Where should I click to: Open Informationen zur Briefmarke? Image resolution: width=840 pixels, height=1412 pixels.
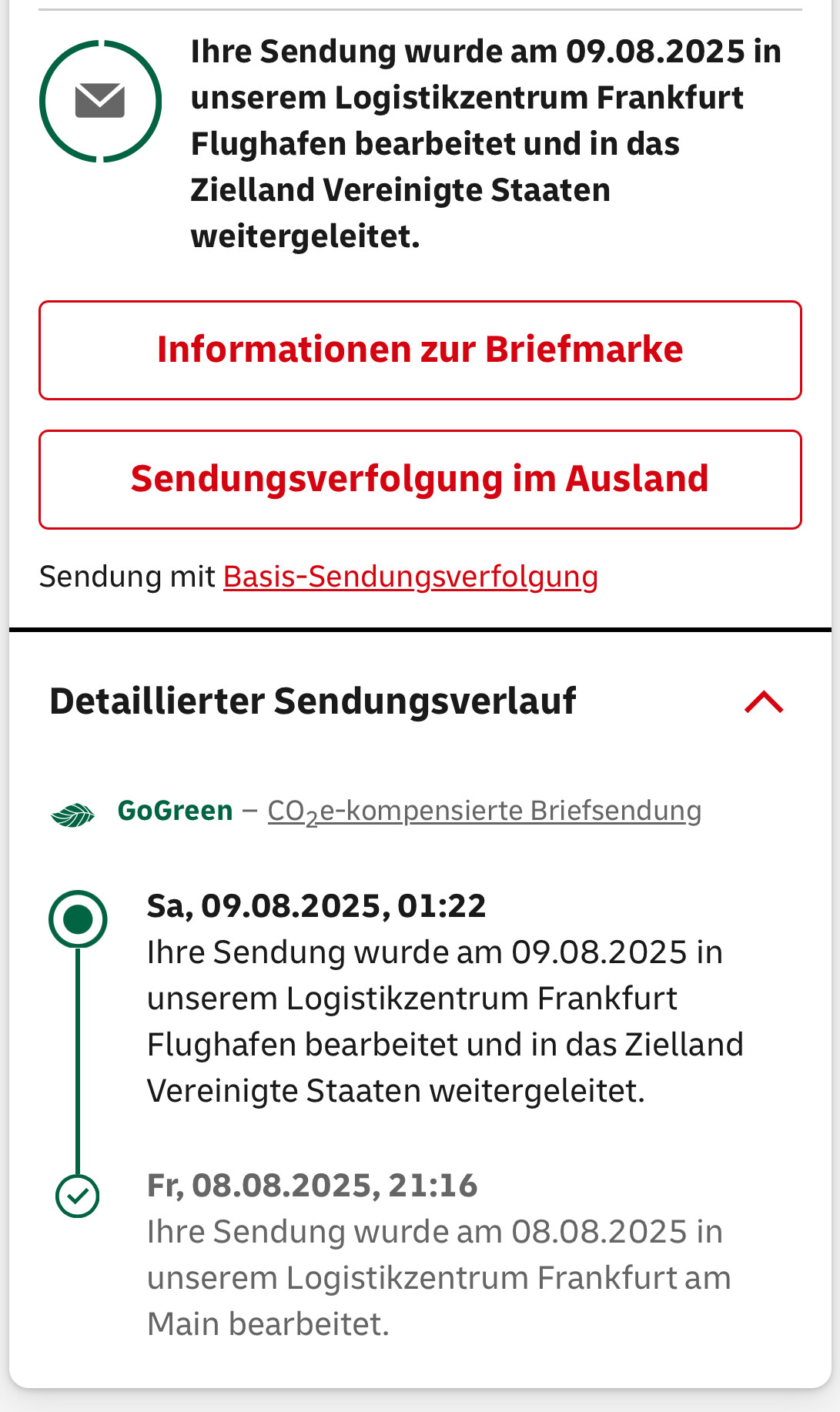420,350
